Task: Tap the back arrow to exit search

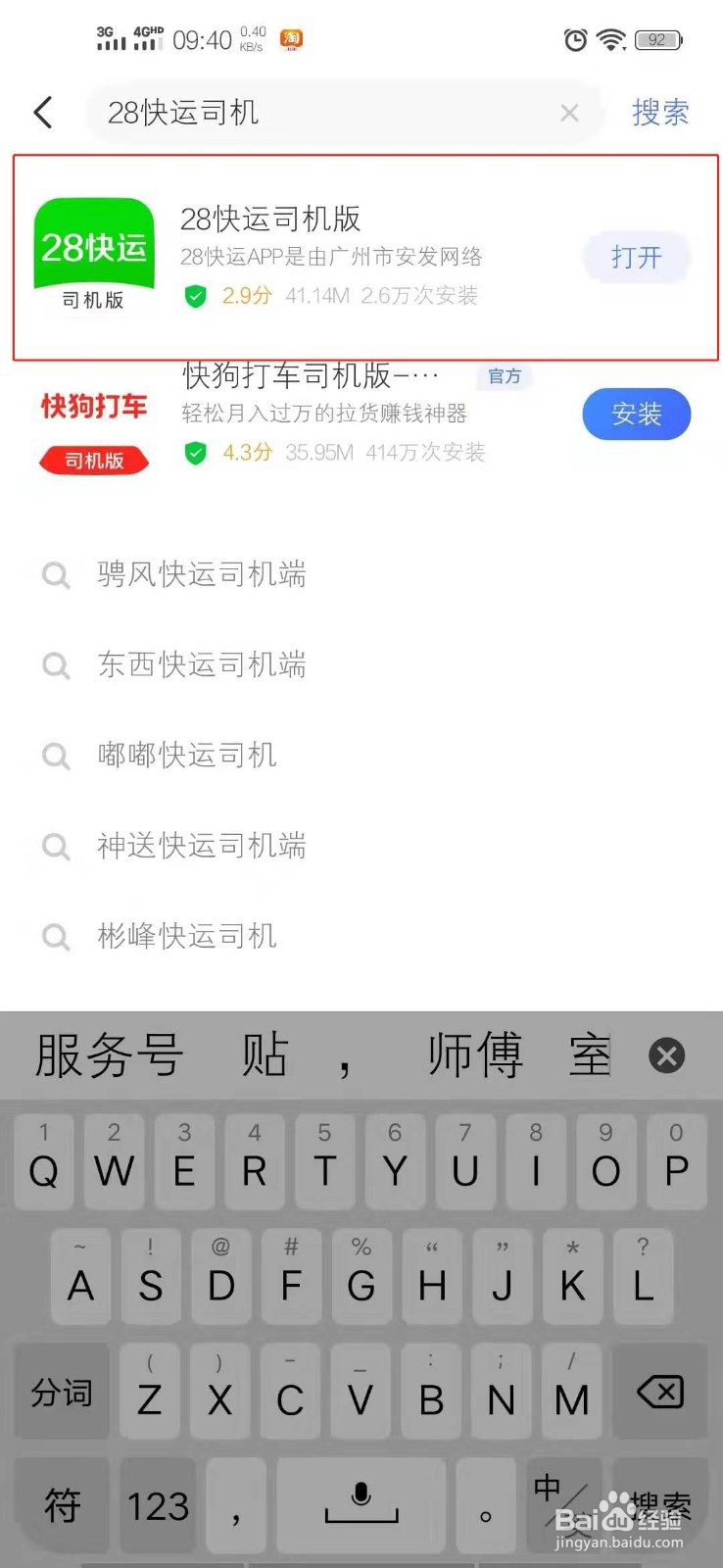Action: pos(42,112)
